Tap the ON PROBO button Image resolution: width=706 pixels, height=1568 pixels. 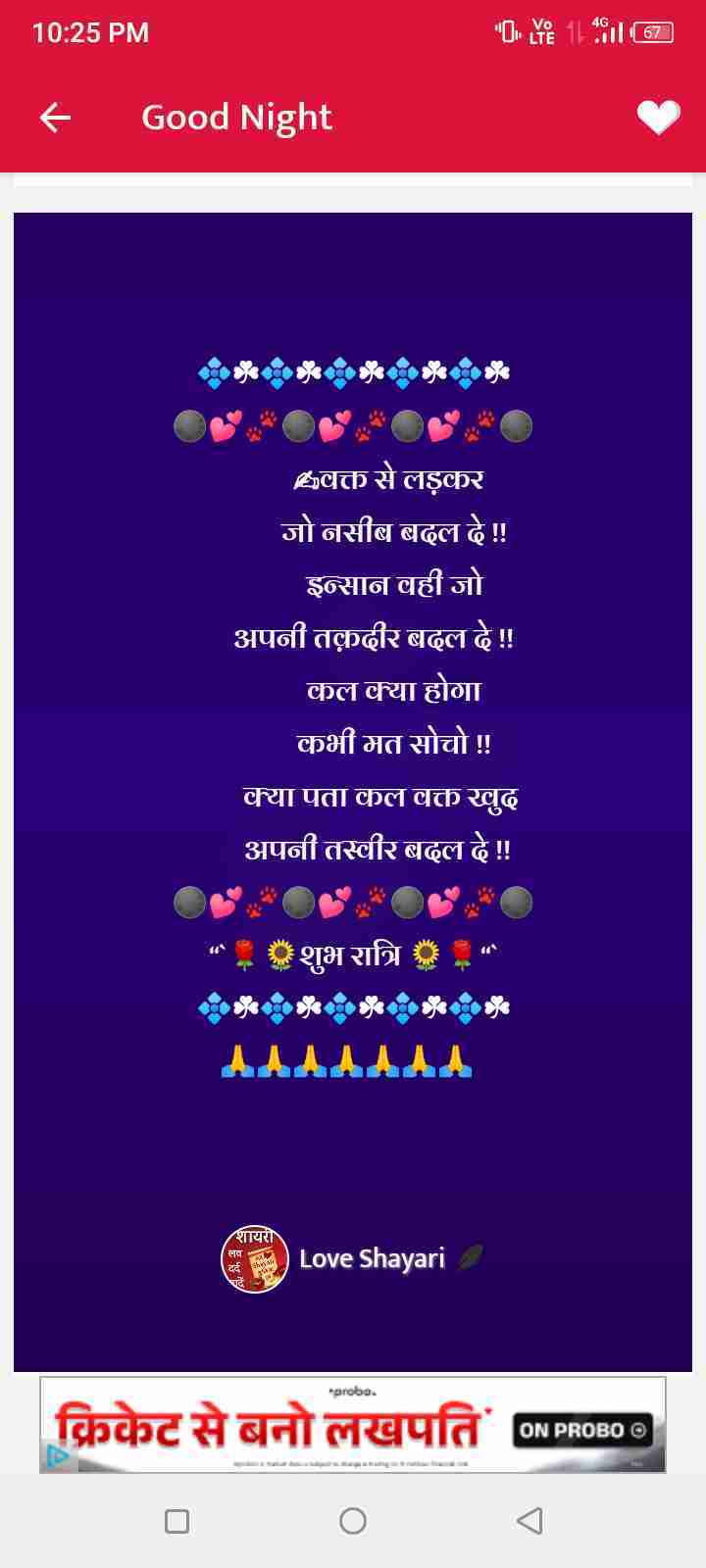coord(582,1430)
